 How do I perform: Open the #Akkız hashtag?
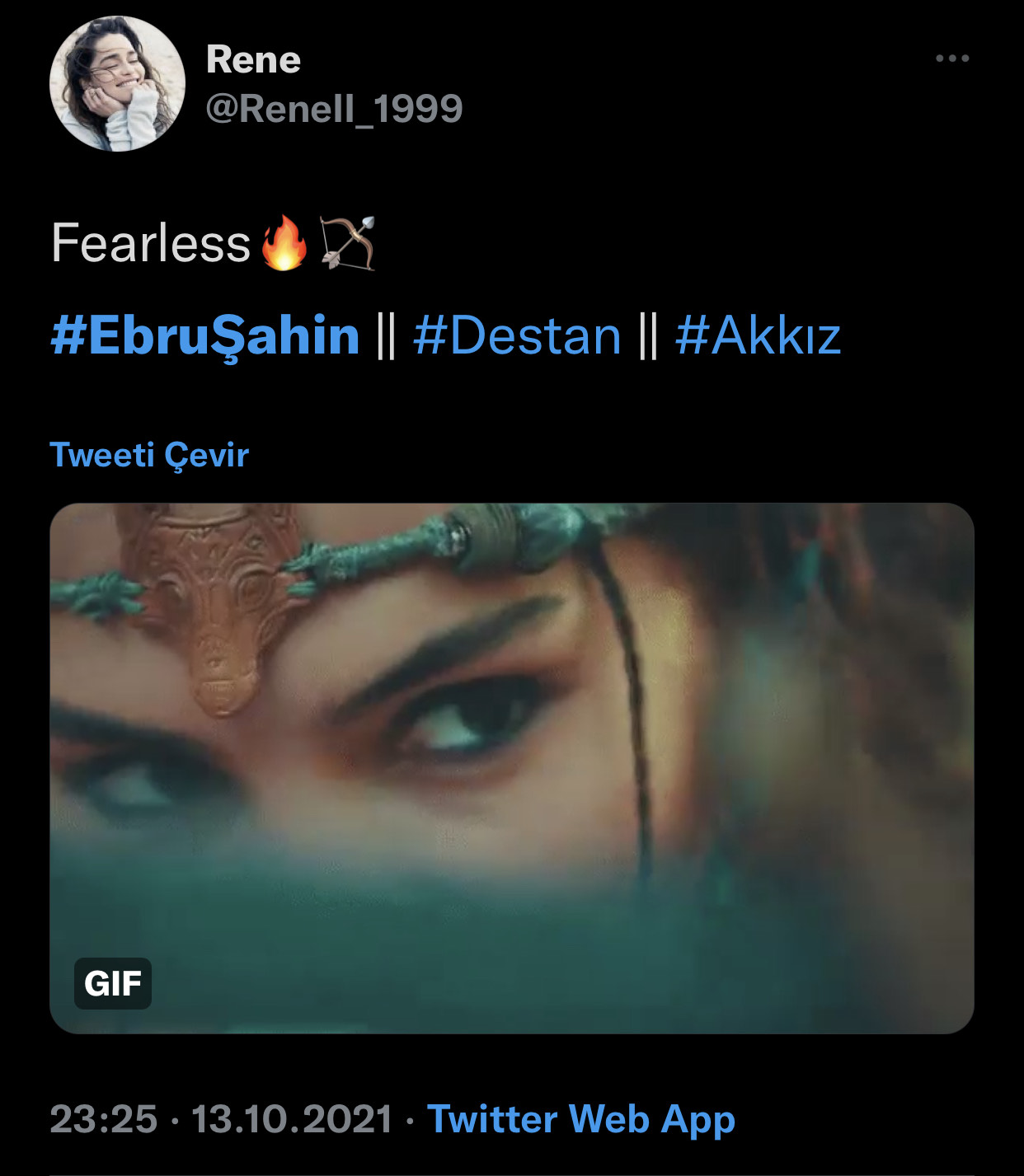point(758,335)
